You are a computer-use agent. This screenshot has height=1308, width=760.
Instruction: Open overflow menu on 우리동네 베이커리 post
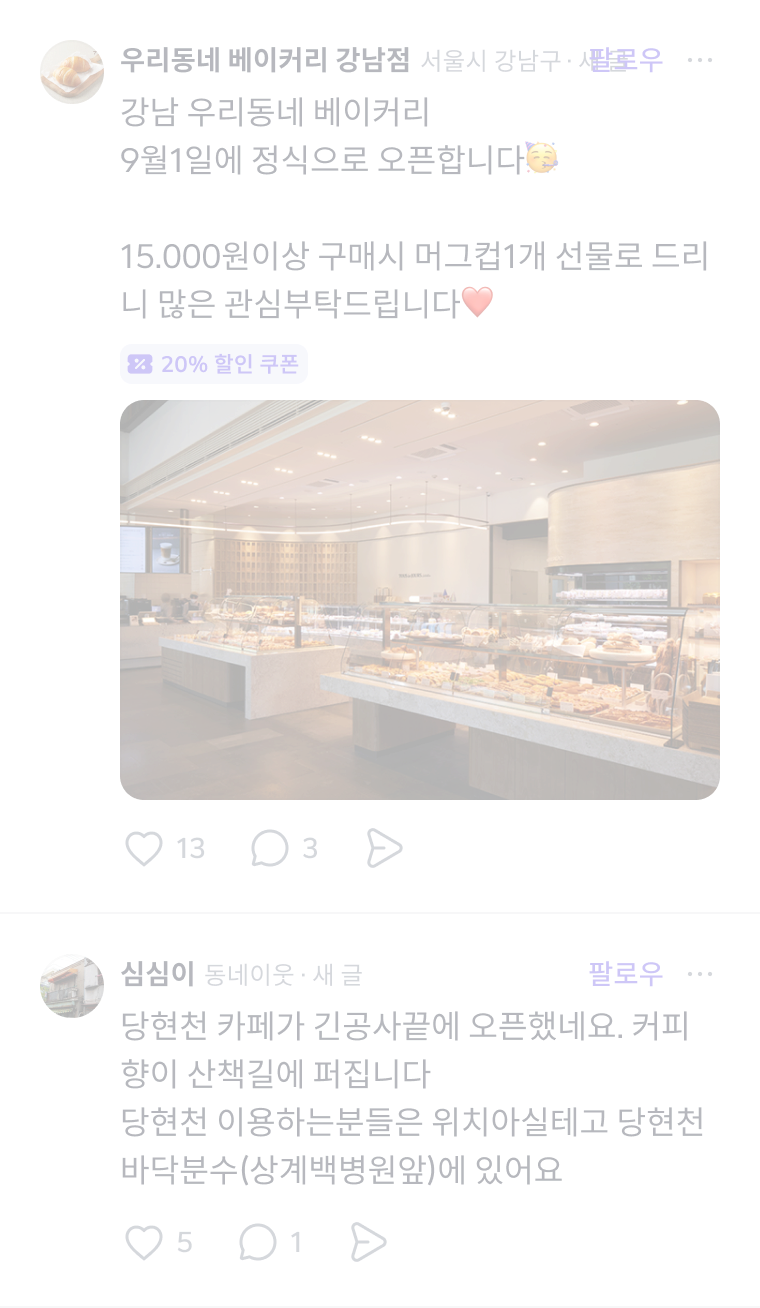[700, 60]
